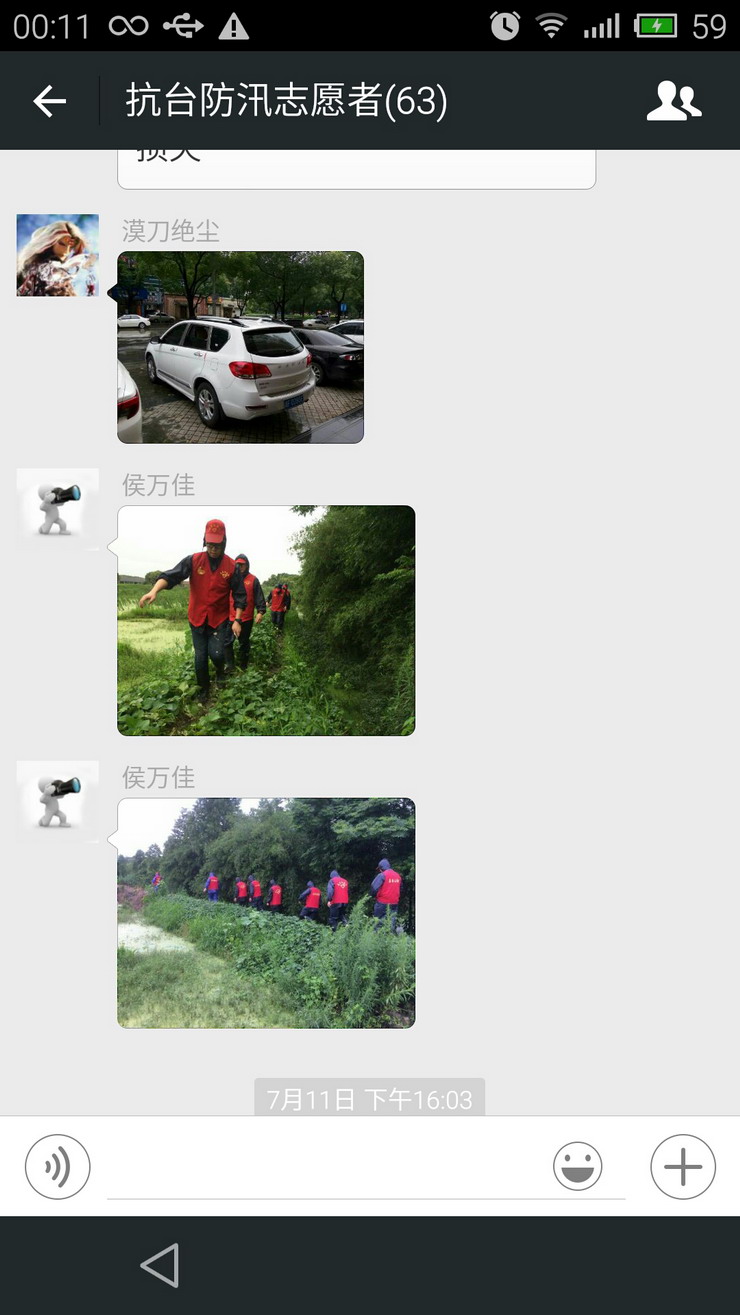
Task: Open 漠刀绝尘's profile avatar
Action: point(58,255)
